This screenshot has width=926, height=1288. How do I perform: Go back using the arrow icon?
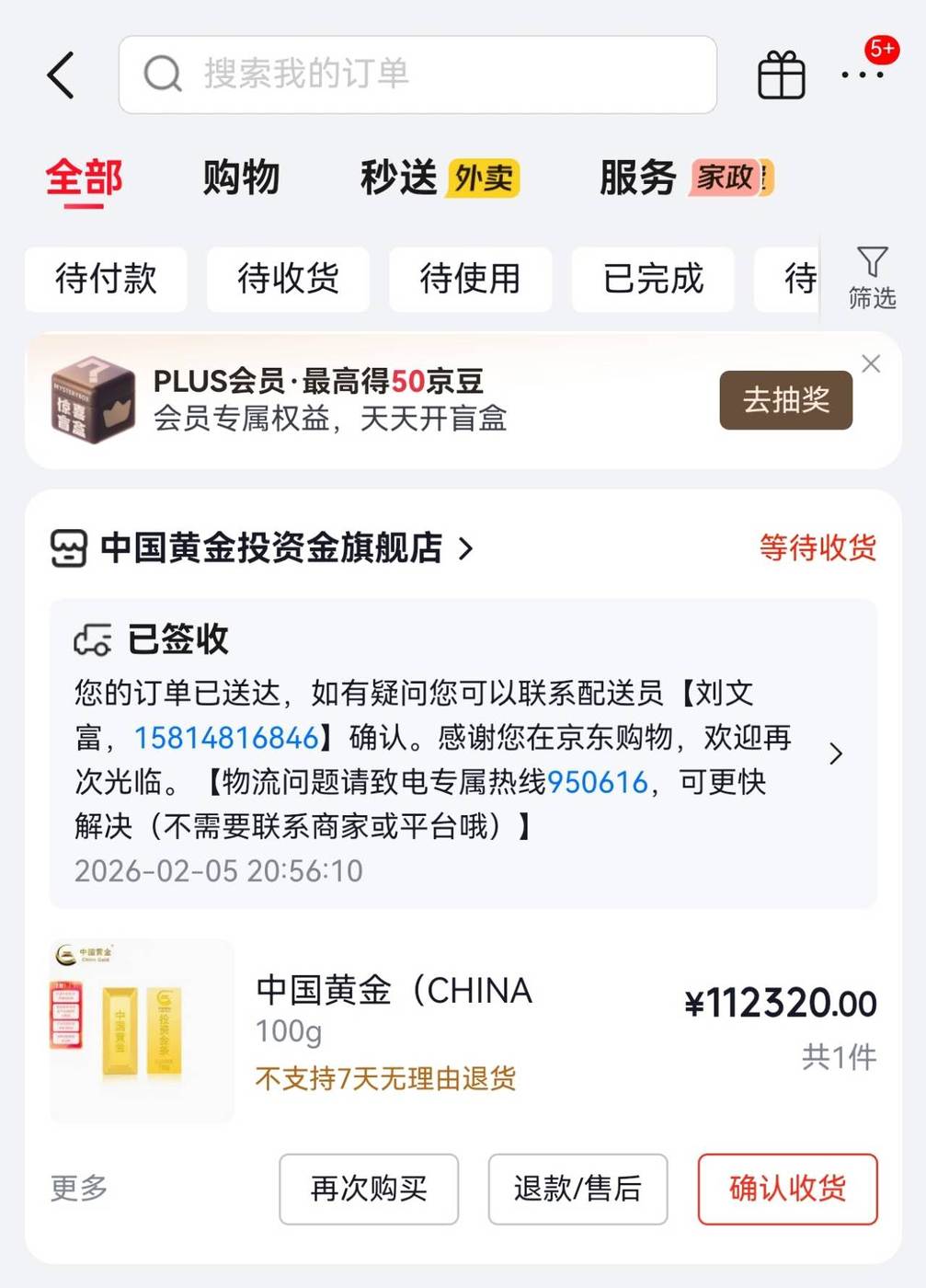coord(61,75)
